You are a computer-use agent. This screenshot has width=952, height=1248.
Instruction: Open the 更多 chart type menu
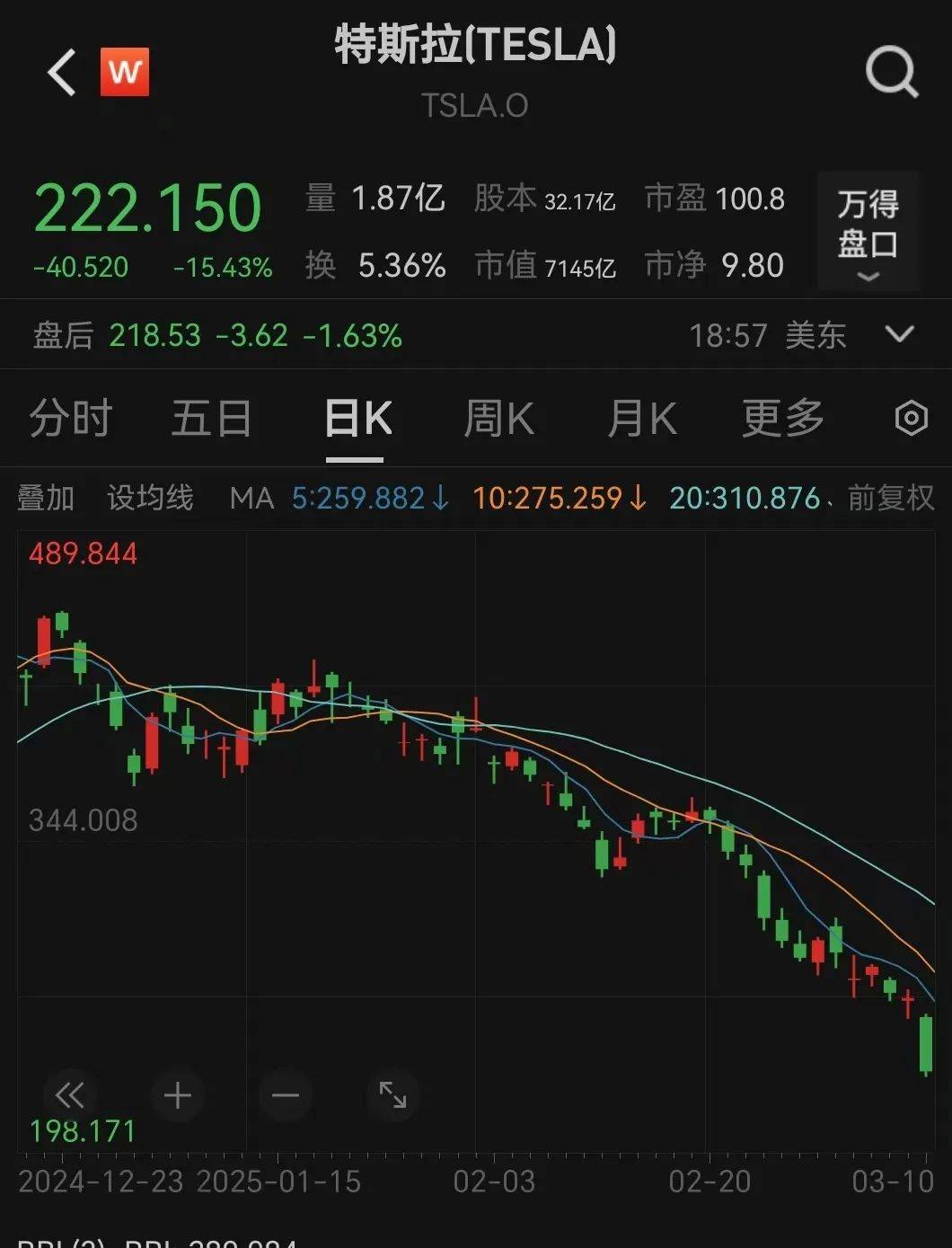[782, 418]
